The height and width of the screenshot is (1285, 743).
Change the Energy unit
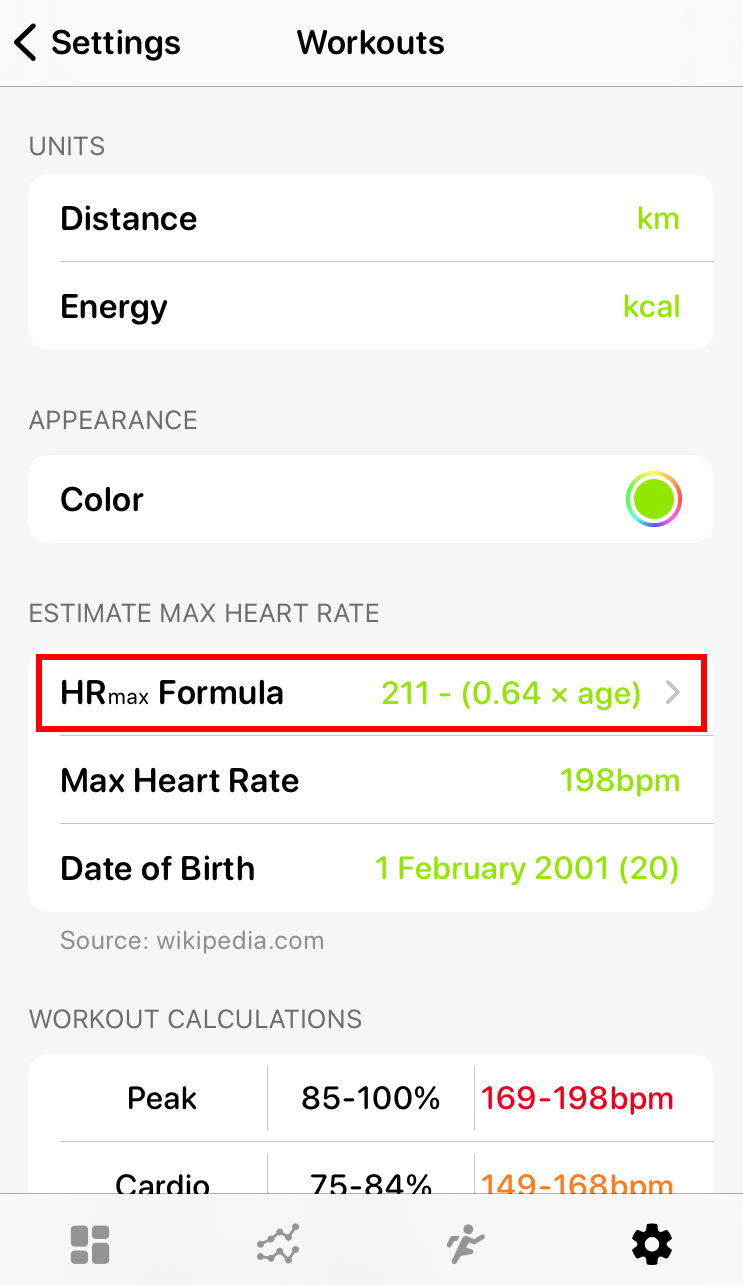(371, 306)
